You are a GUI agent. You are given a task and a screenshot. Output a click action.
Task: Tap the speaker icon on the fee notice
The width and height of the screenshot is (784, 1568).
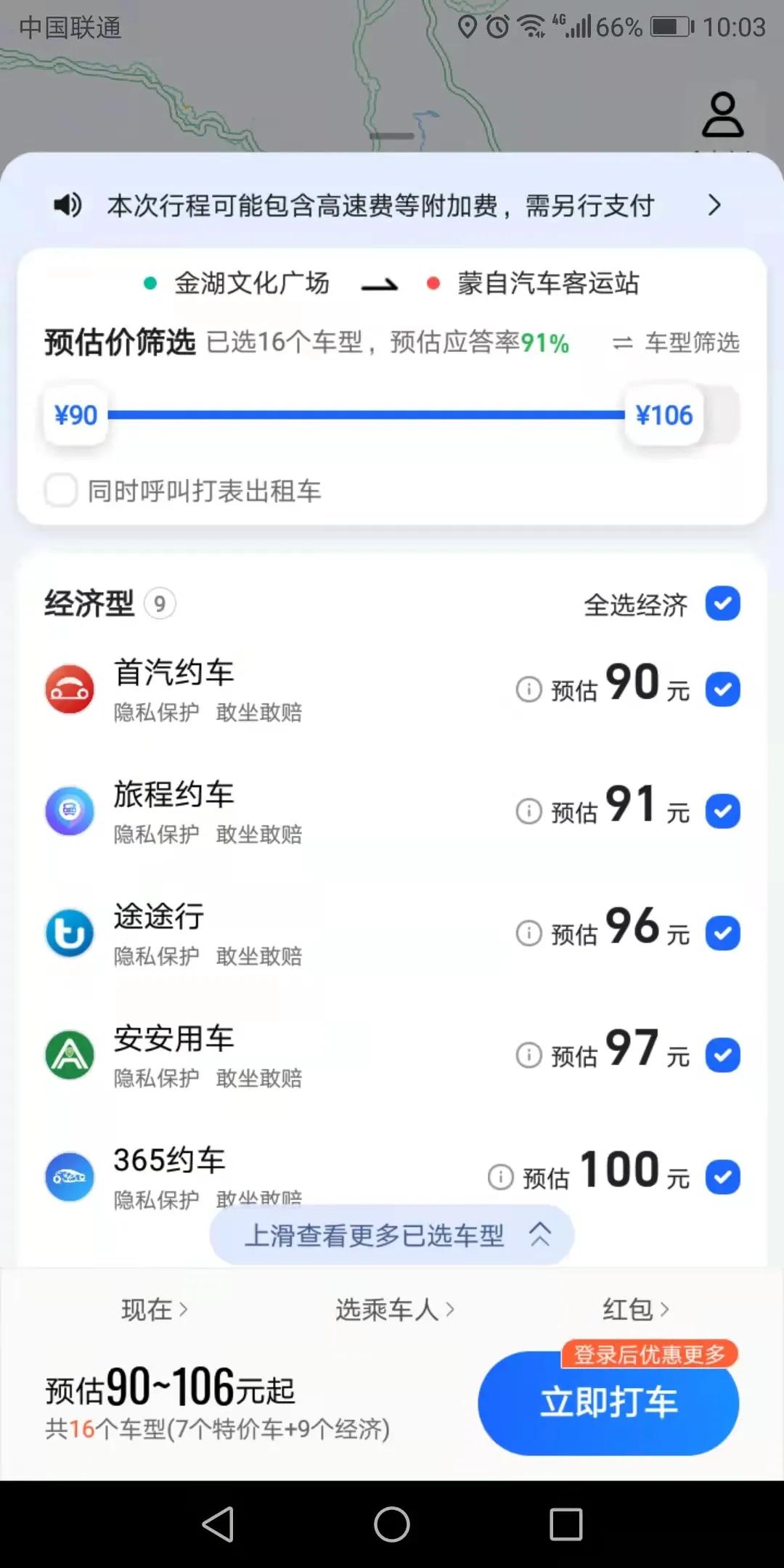tap(66, 205)
